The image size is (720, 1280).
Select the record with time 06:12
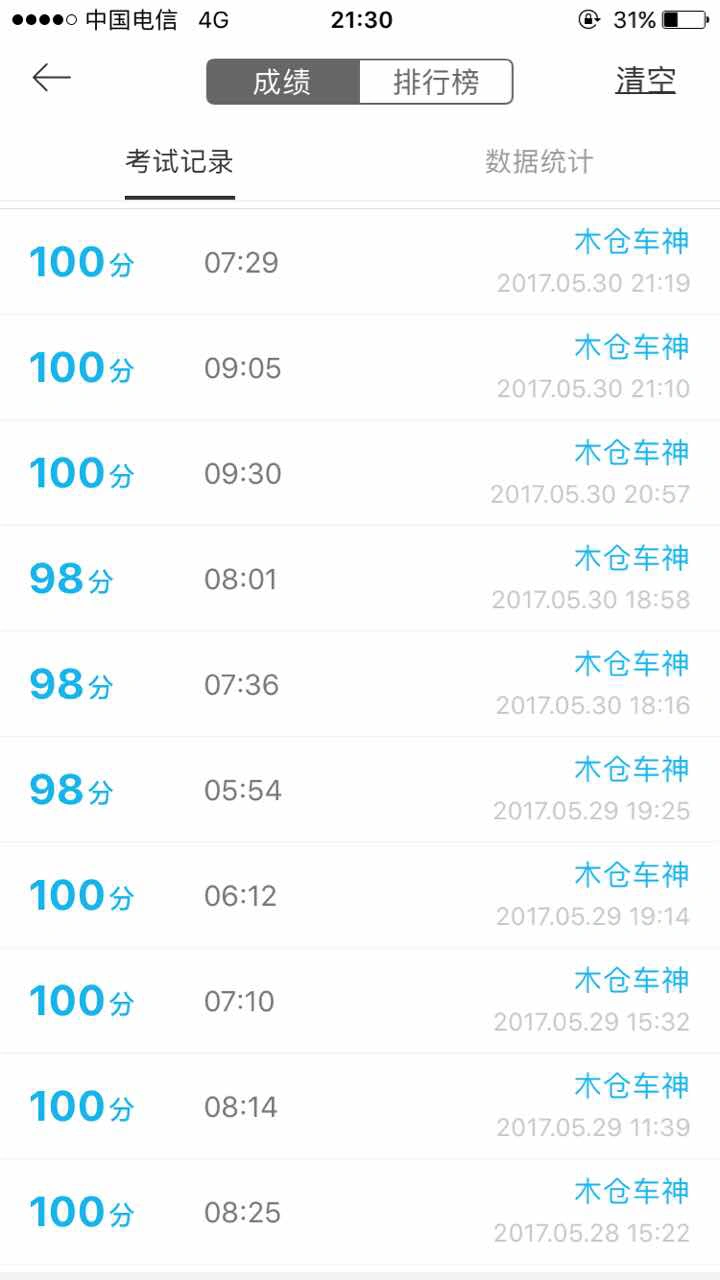point(360,895)
